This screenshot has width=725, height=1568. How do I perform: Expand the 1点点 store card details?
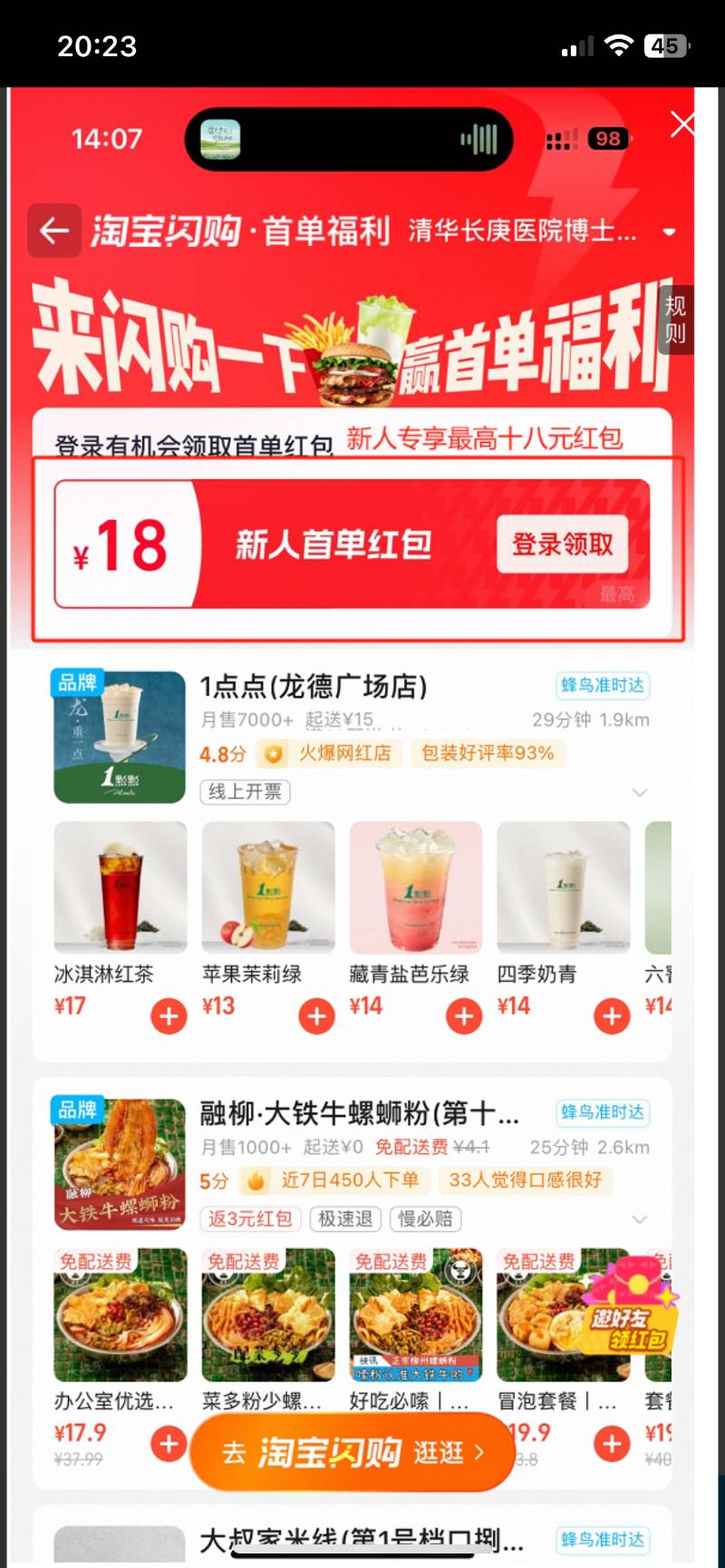pyautogui.click(x=641, y=791)
